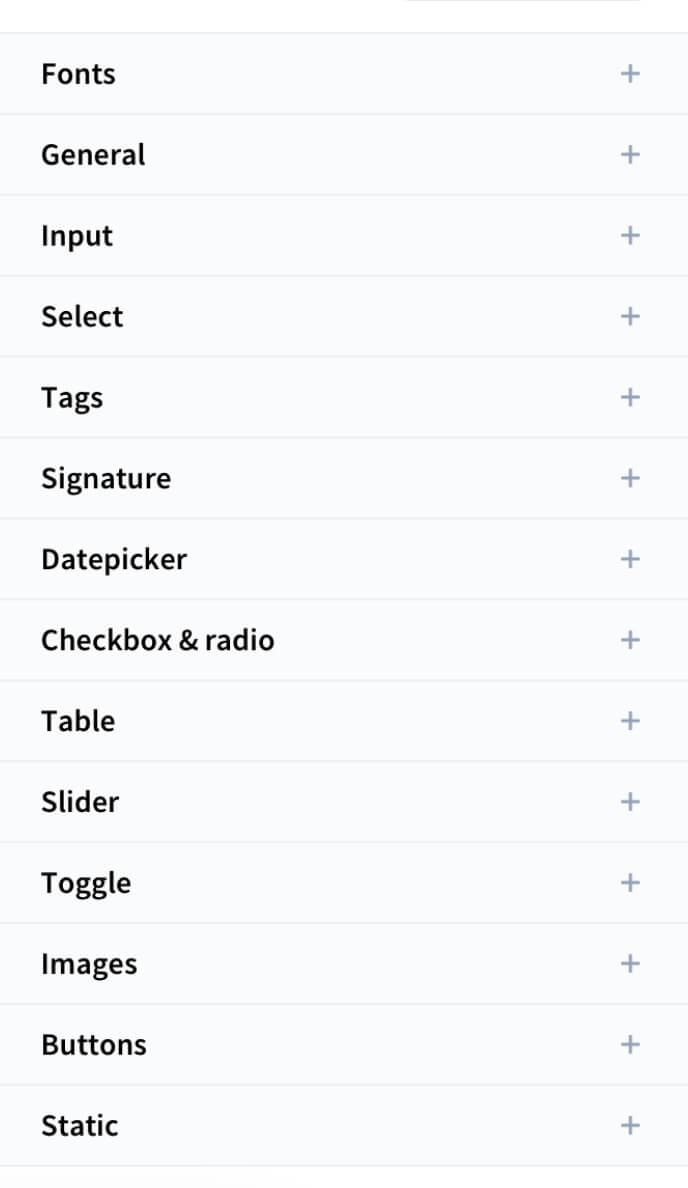Open the Static section
Screen dimensions: 688x1188
pyautogui.click(x=630, y=1126)
